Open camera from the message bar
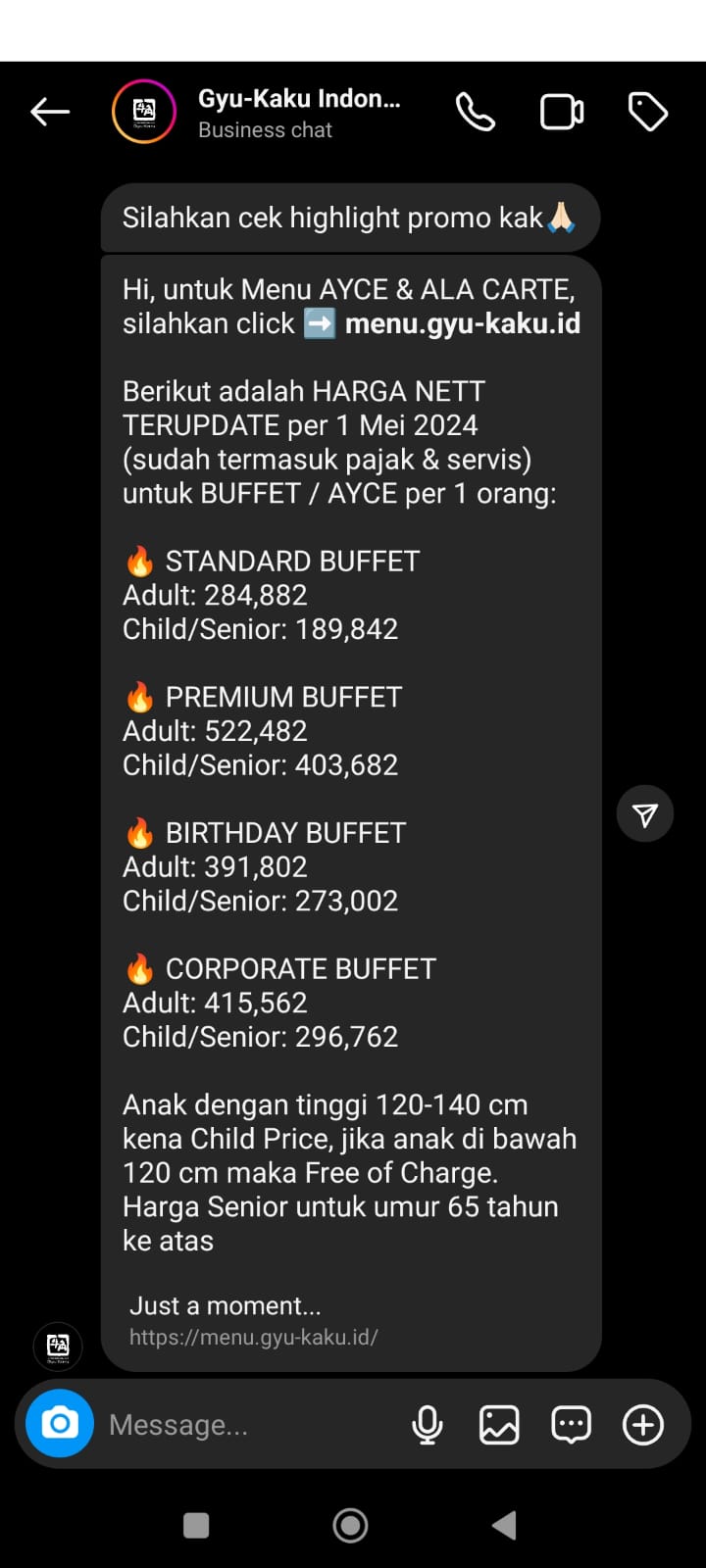This screenshot has width=706, height=1568. (60, 1423)
